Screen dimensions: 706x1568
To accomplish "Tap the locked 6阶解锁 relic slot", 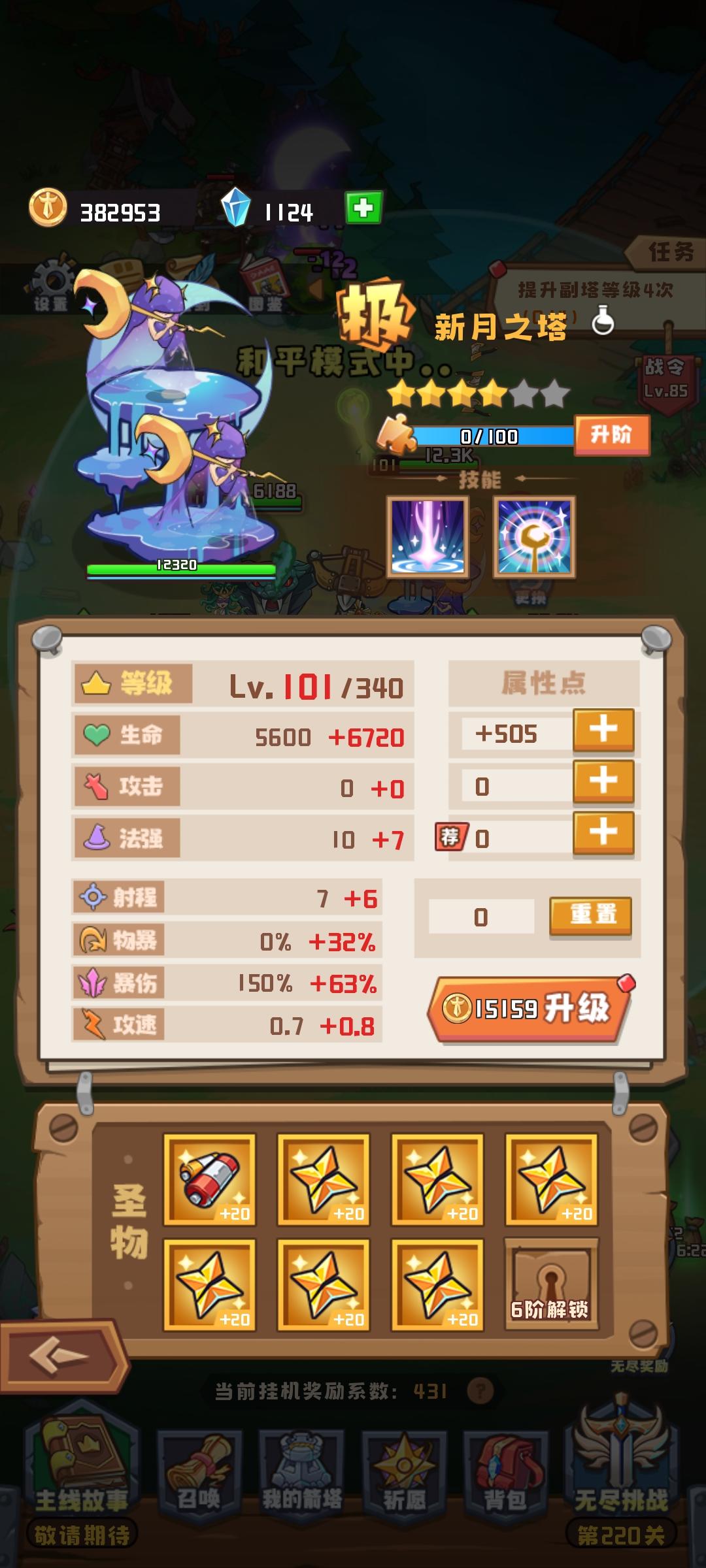I will tap(550, 1284).
